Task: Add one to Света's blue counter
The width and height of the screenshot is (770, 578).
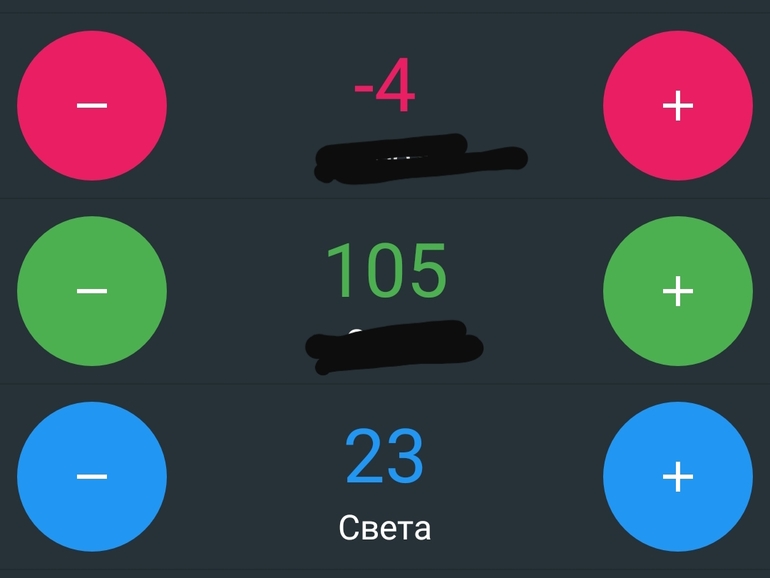Action: click(678, 476)
